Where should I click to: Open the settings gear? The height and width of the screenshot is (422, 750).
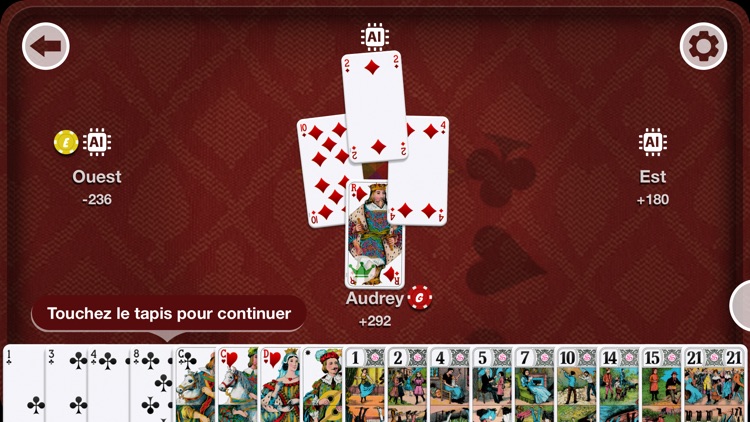pos(703,45)
